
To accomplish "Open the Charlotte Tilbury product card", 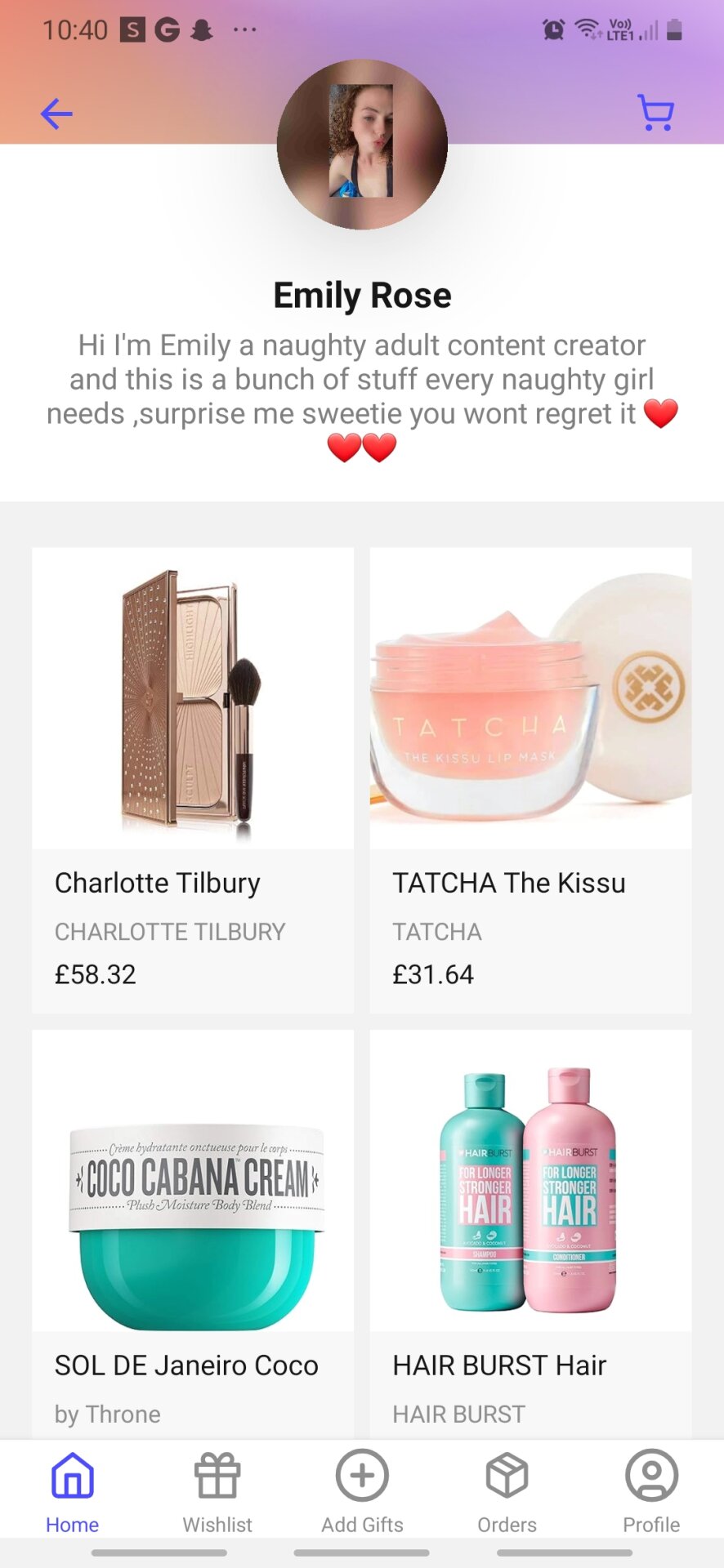I will tap(193, 779).
